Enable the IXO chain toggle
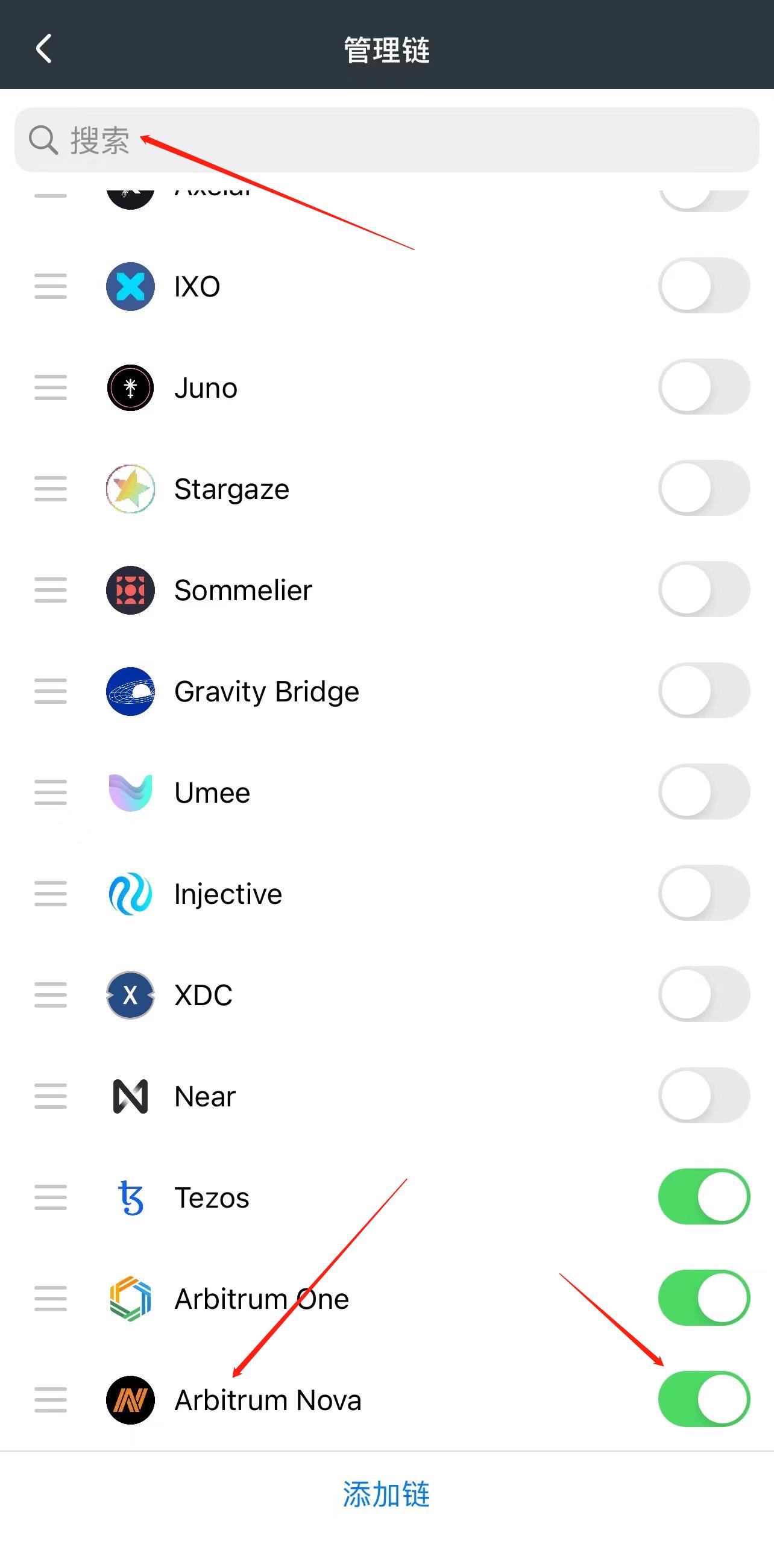The image size is (774, 1568). point(703,286)
